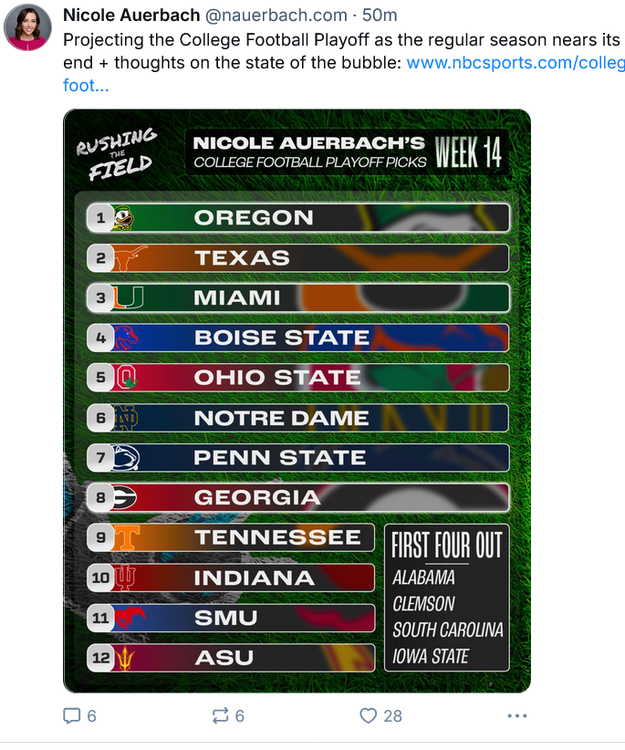Open the post's more options menu
Image resolution: width=625 pixels, height=750 pixels.
[x=516, y=716]
